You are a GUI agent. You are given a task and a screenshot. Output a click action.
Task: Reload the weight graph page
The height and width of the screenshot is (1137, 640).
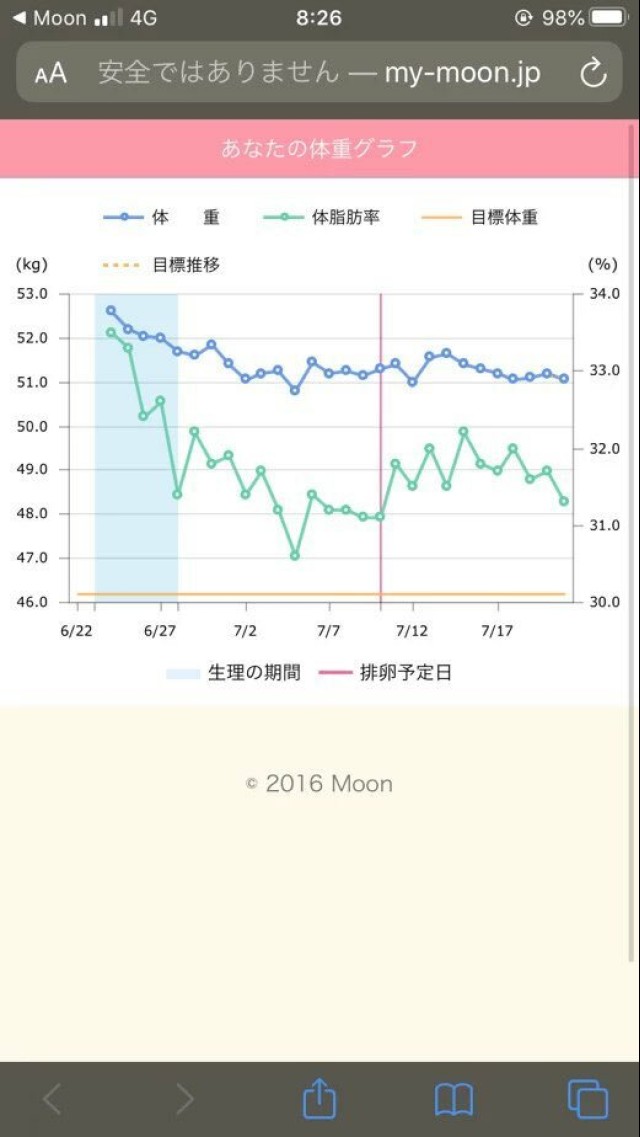click(593, 73)
